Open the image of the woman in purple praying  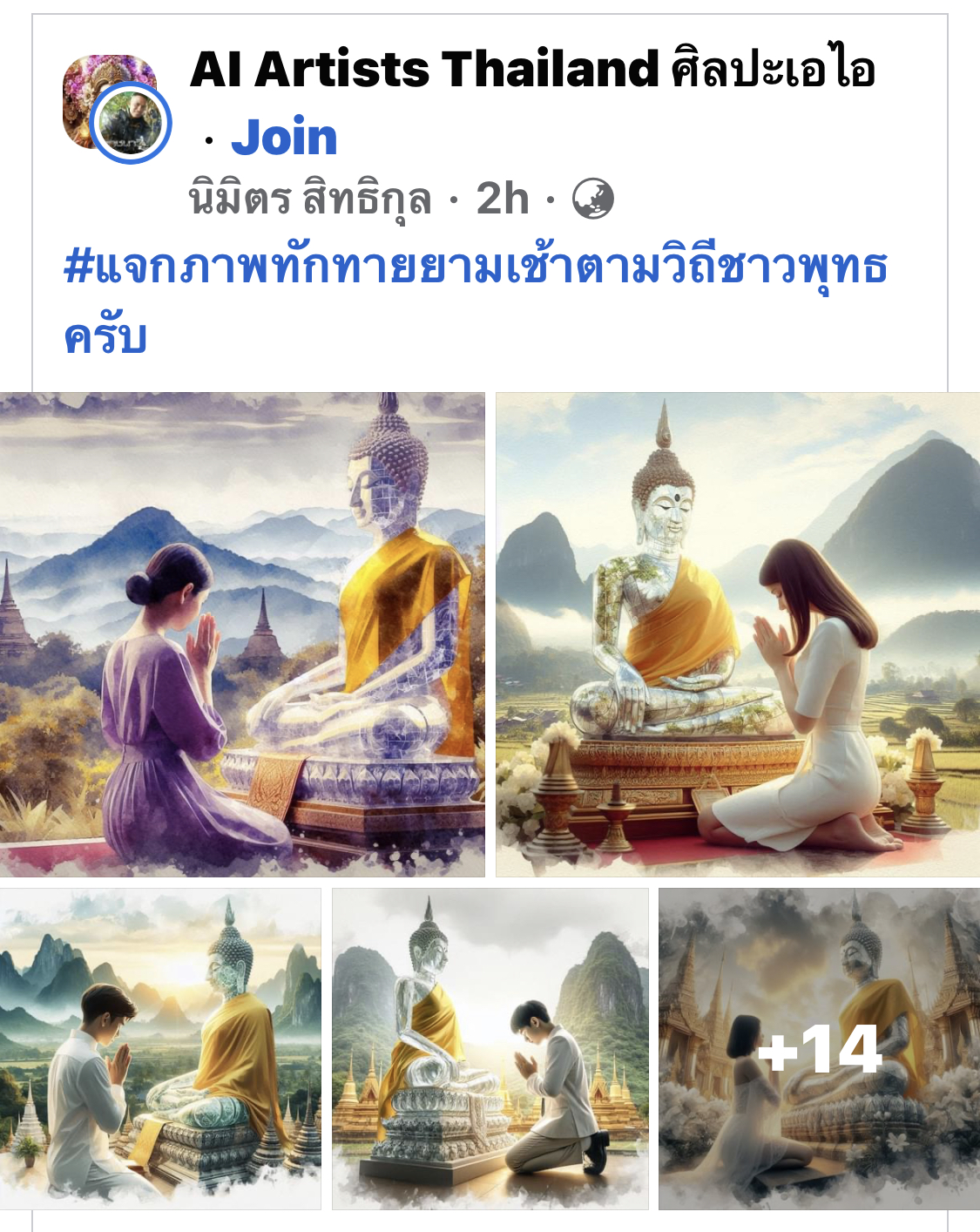pos(242,634)
